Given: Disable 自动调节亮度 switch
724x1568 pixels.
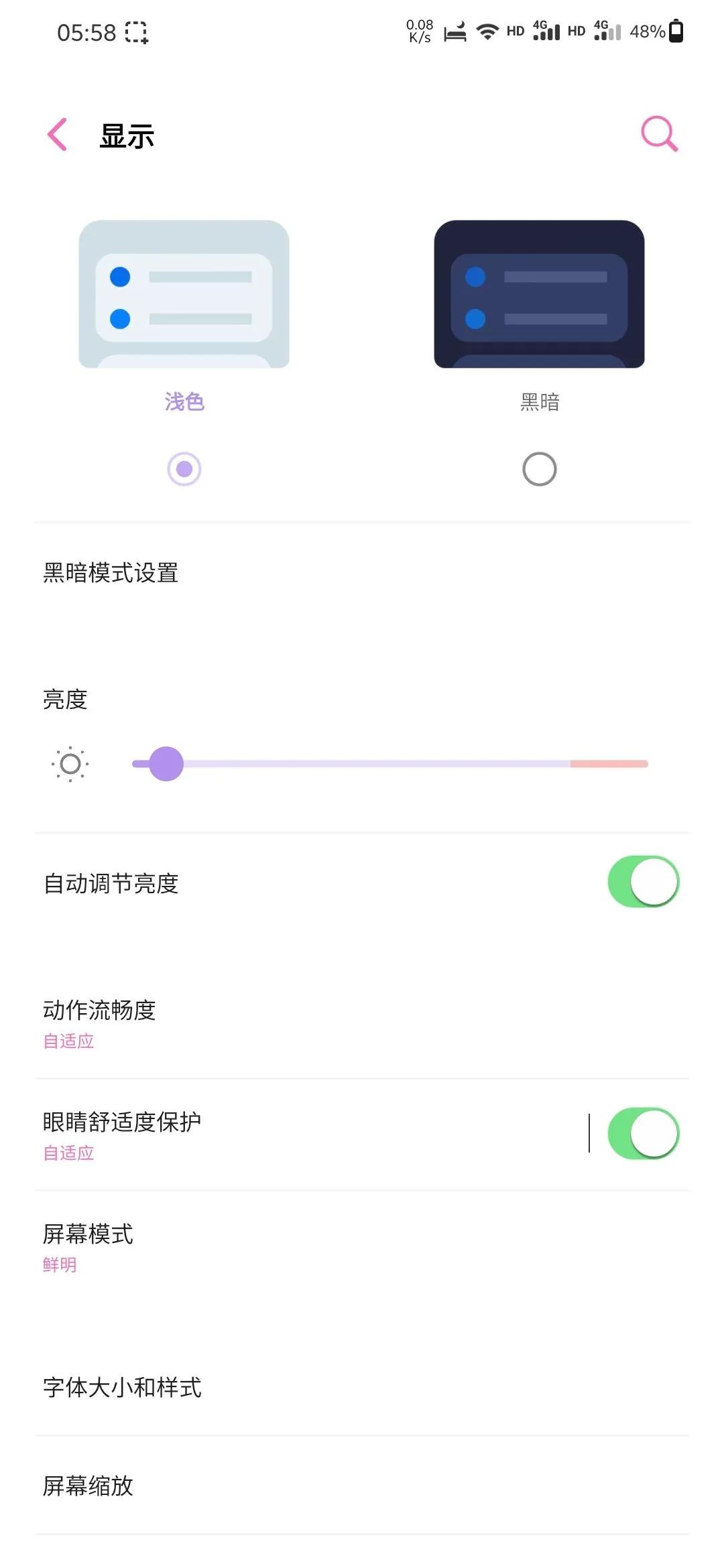Looking at the screenshot, I should (x=644, y=882).
